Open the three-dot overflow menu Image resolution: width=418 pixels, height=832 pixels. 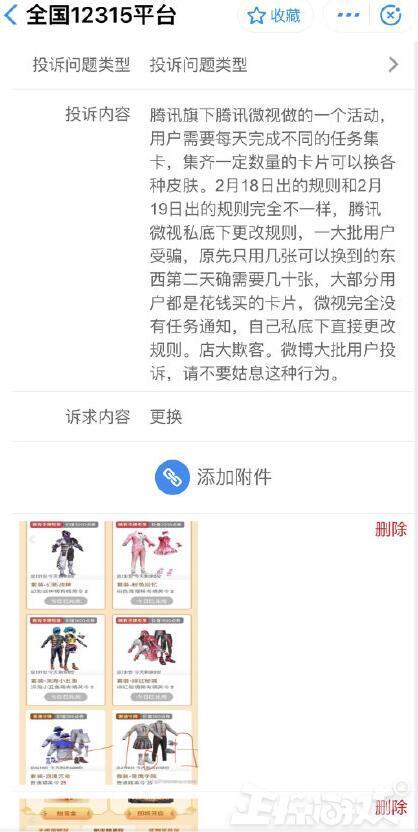coord(349,15)
